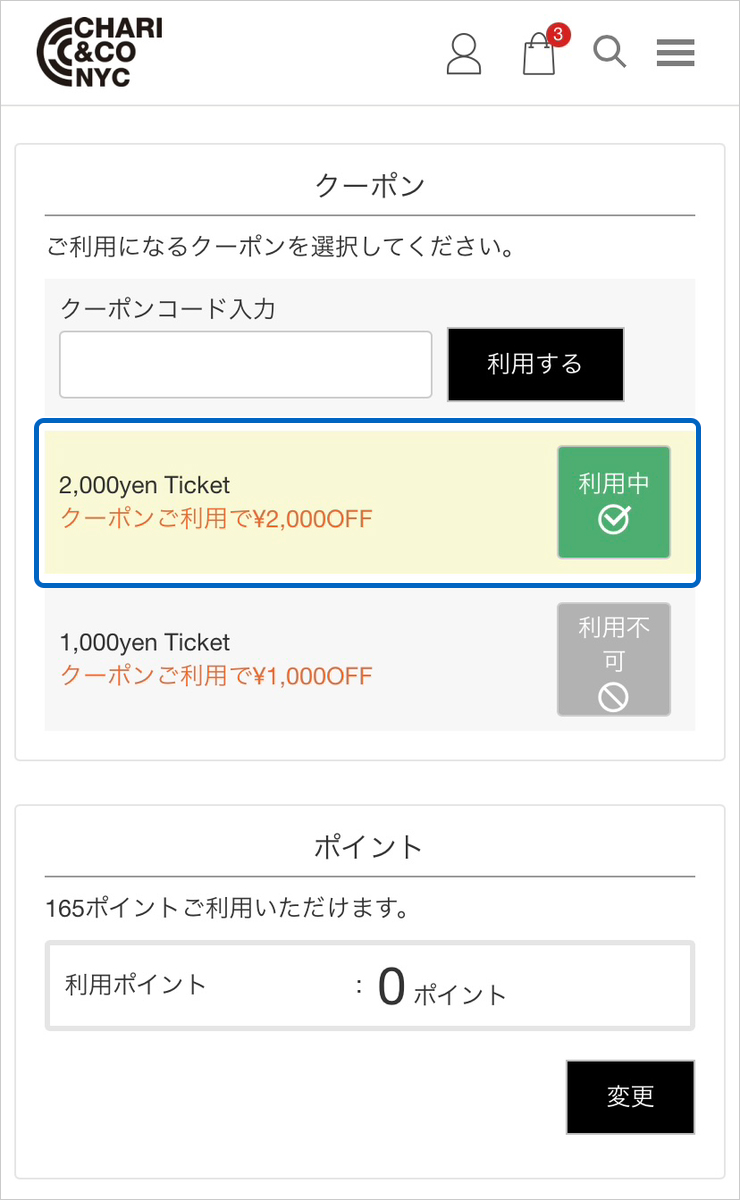Focus the クーポンコード入力 text field
The image size is (740, 1200).
246,365
